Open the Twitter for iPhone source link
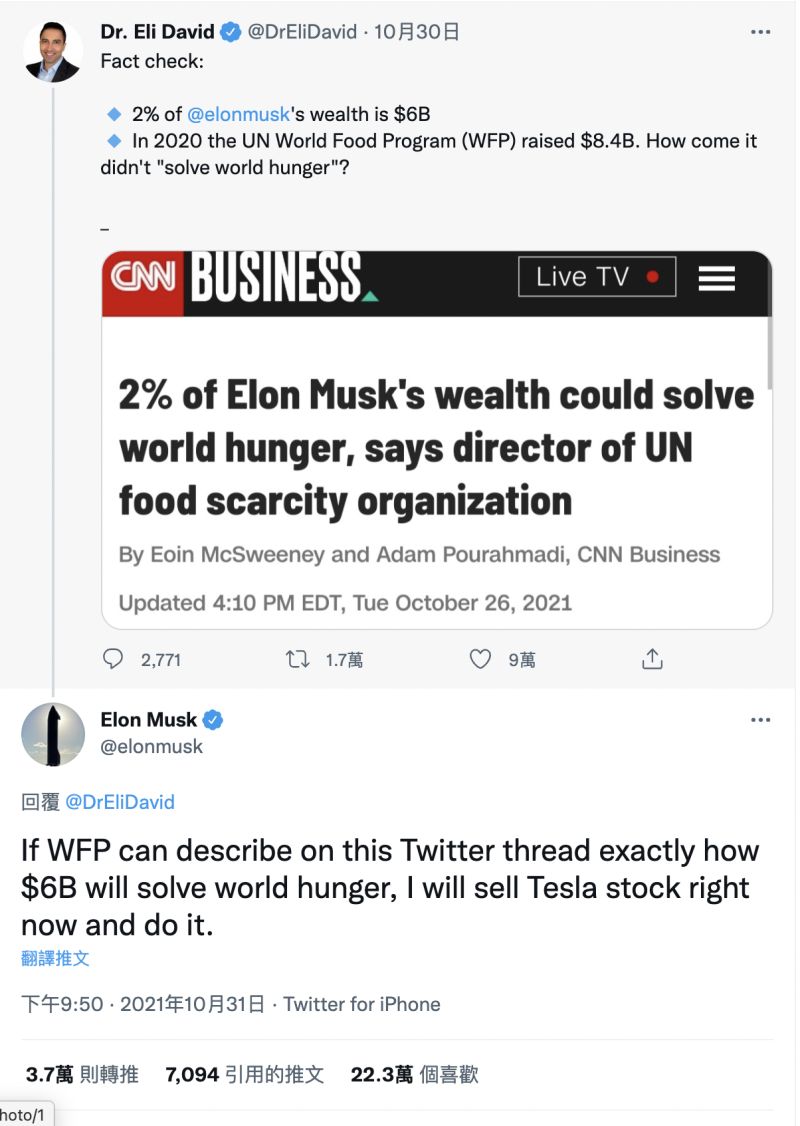The height and width of the screenshot is (1126, 800). pyautogui.click(x=362, y=1004)
